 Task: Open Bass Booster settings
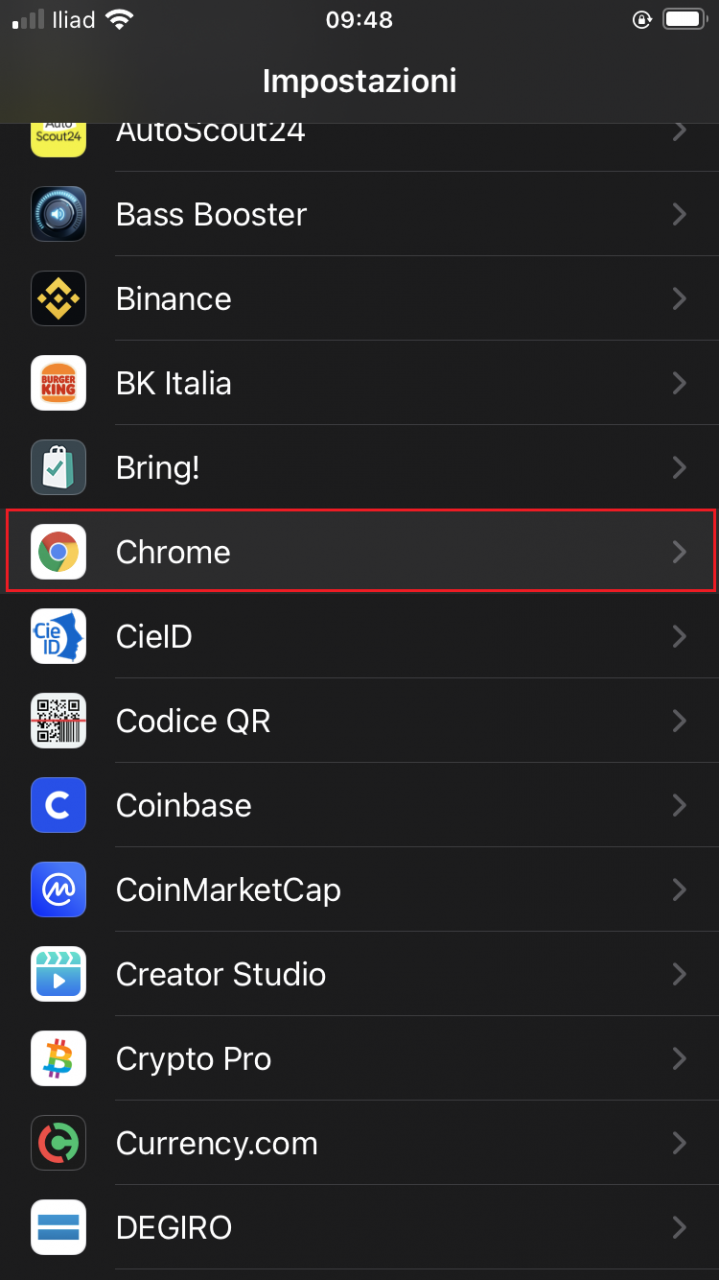pyautogui.click(x=360, y=214)
